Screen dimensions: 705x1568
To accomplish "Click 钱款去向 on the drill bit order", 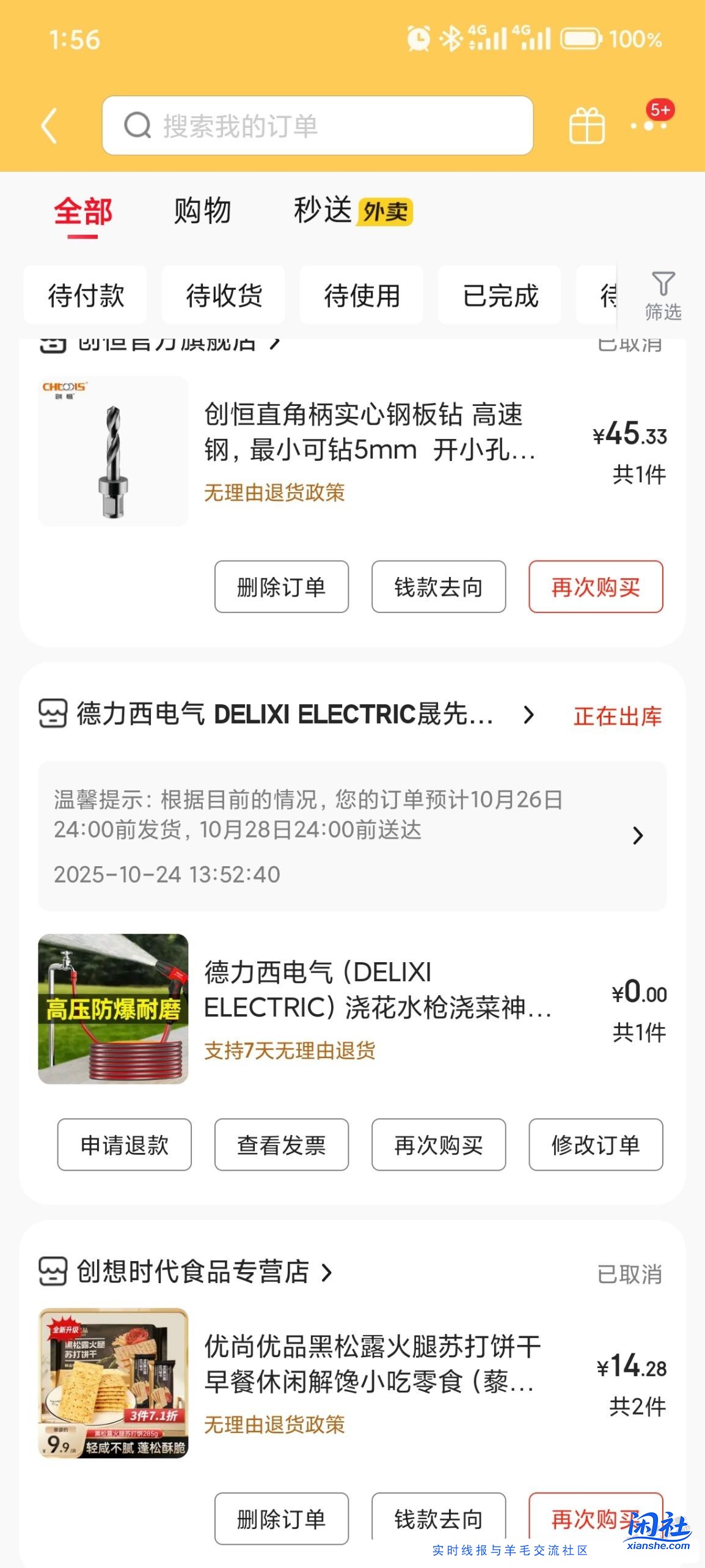I will [439, 587].
